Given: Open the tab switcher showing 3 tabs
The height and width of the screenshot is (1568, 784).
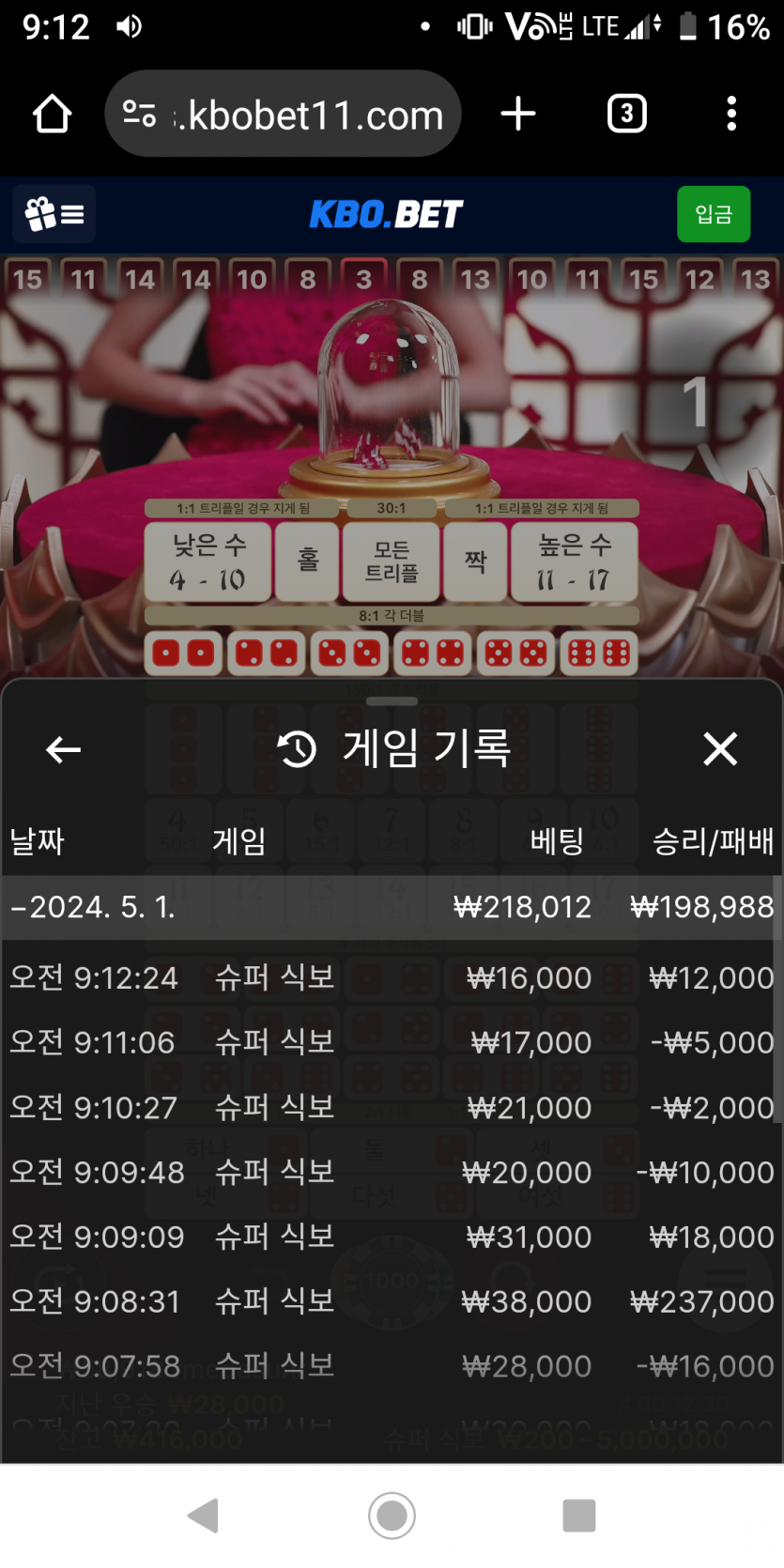Looking at the screenshot, I should 626,115.
